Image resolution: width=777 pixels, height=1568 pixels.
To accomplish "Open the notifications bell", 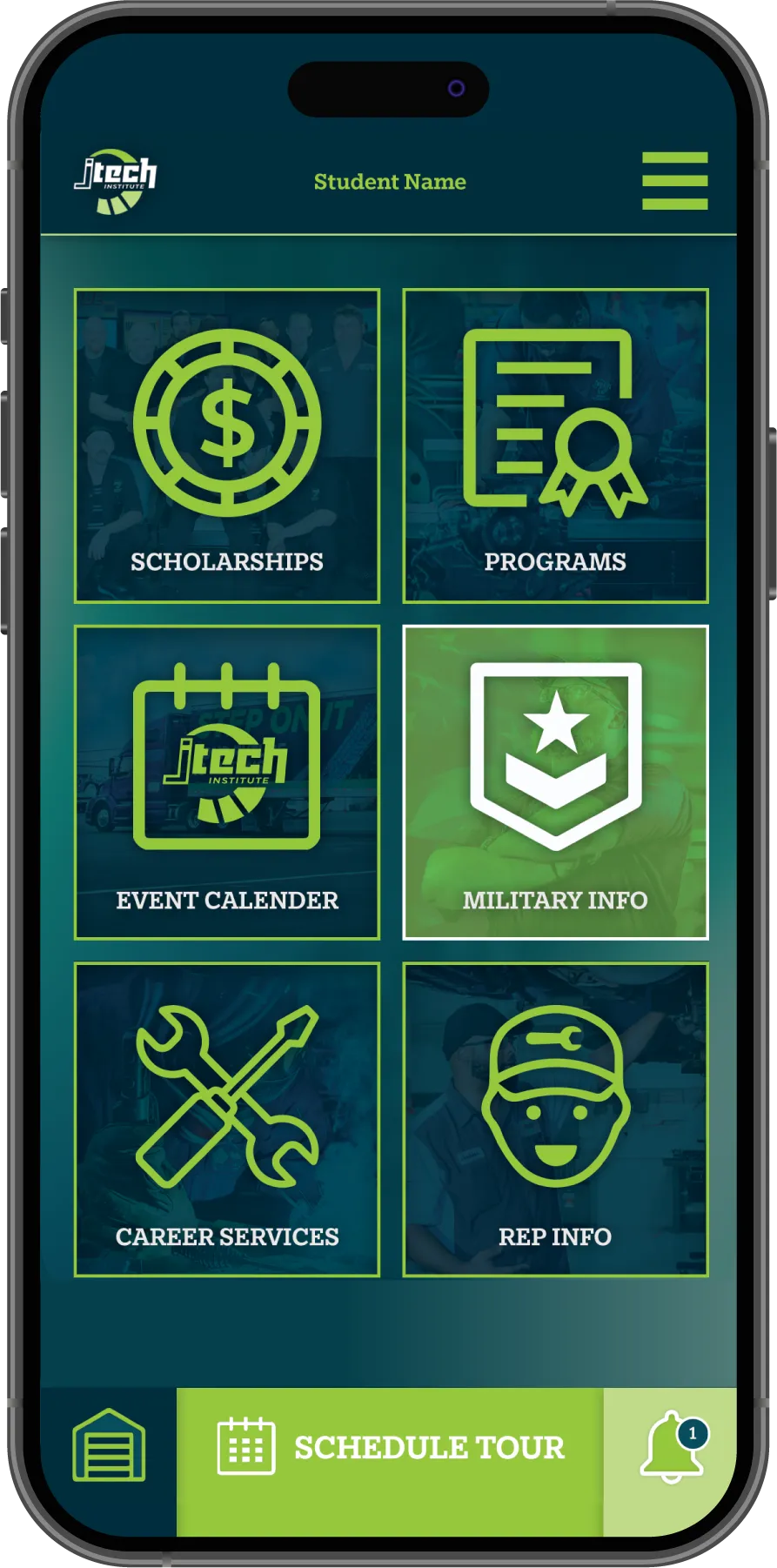I will 672,1447.
